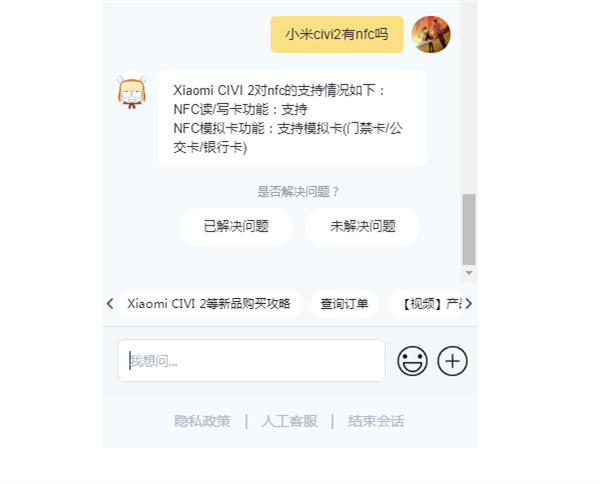This screenshot has height=484, width=600.
Task: Mark the issue as 已解决问题
Action: (236, 227)
